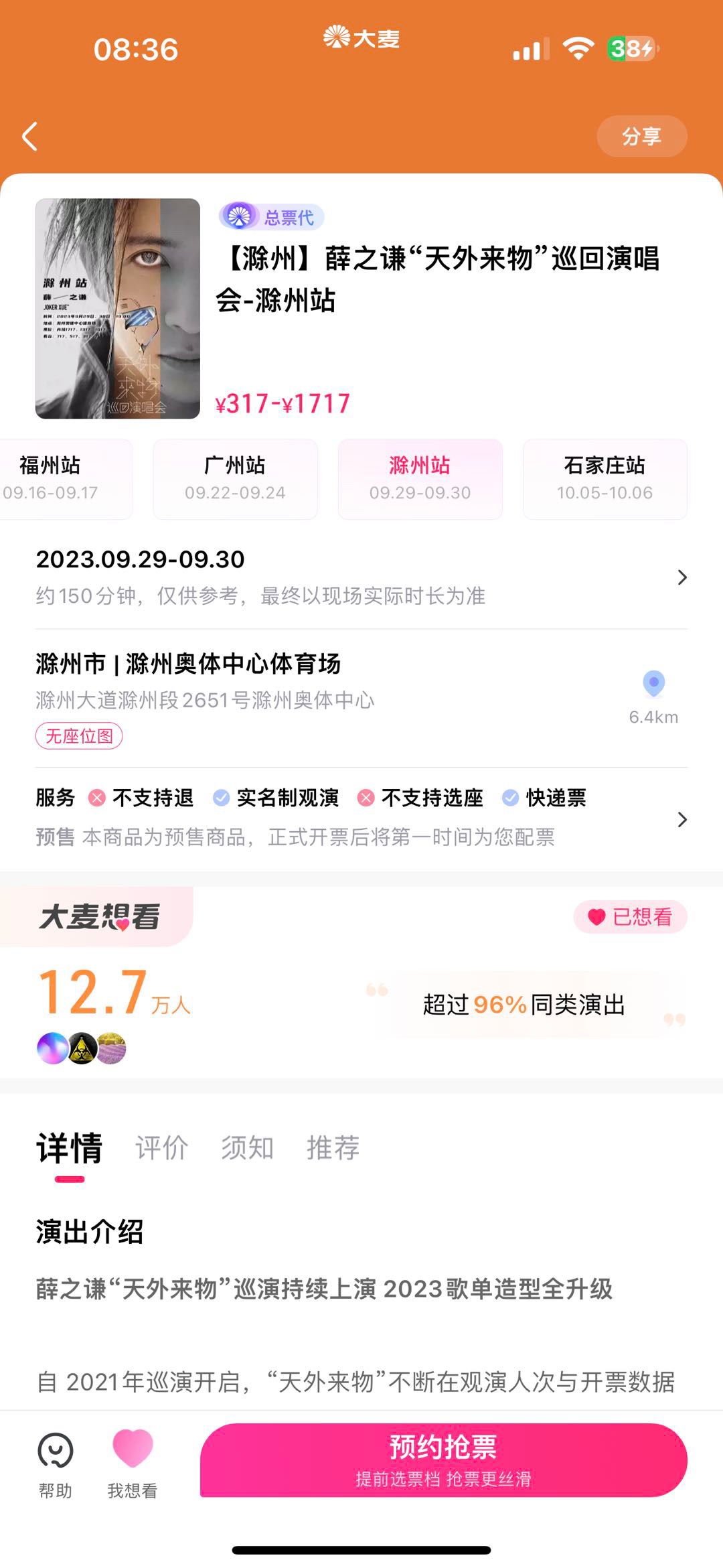Toggle the 已想看 button

pyautogui.click(x=631, y=917)
